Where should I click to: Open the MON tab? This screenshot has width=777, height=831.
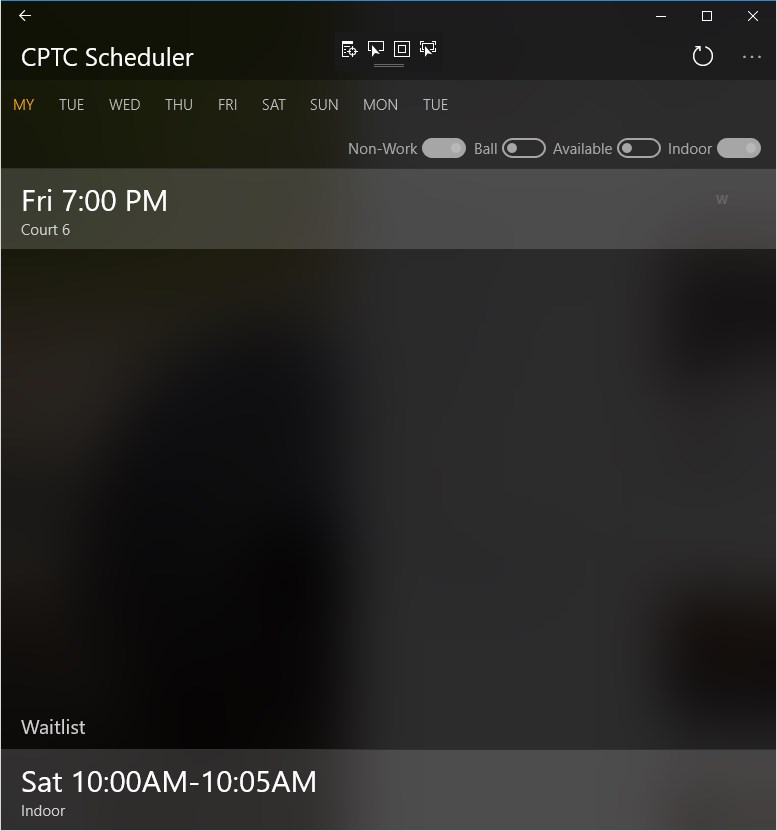(380, 105)
